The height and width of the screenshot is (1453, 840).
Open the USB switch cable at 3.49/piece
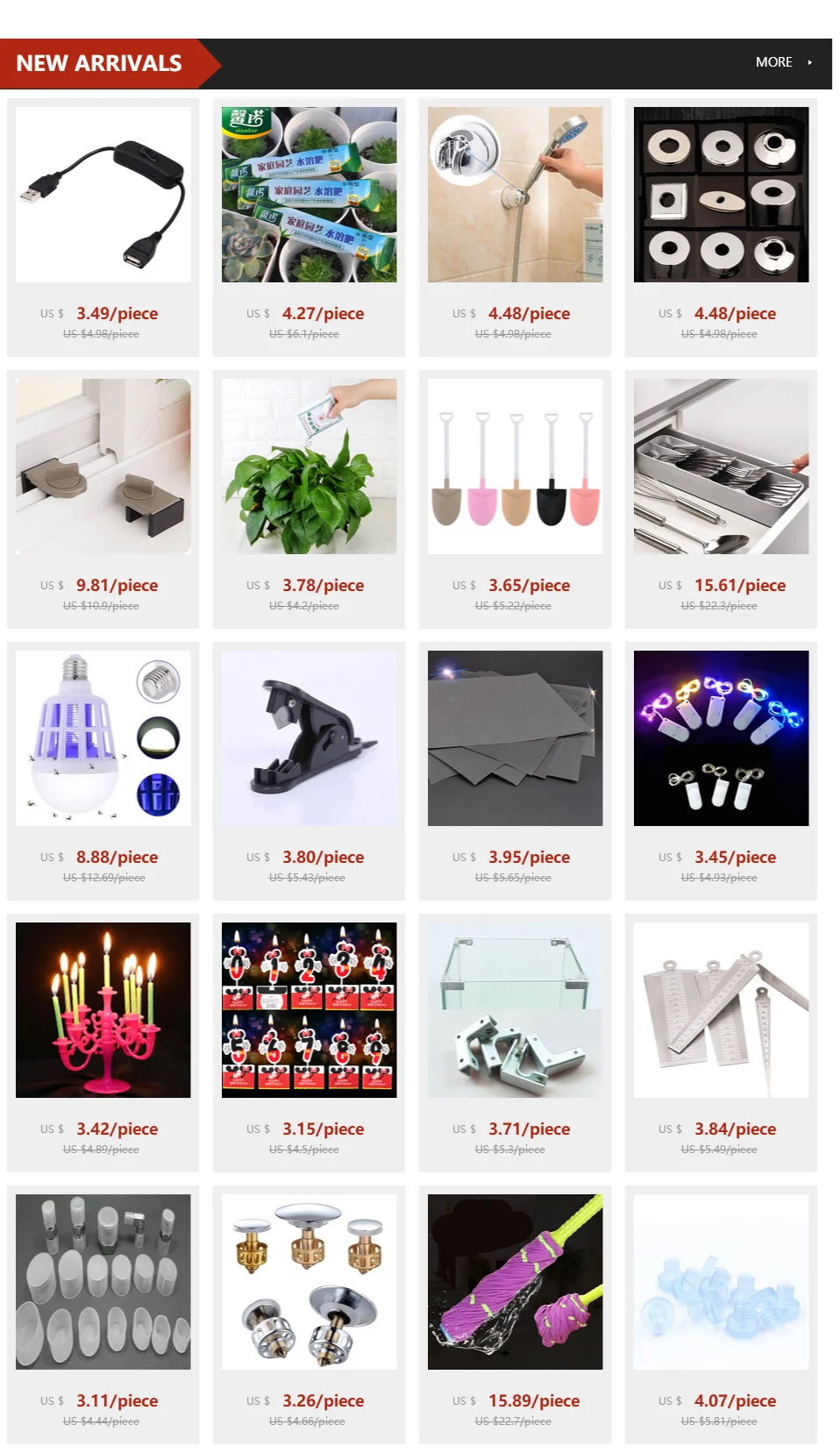coord(103,195)
